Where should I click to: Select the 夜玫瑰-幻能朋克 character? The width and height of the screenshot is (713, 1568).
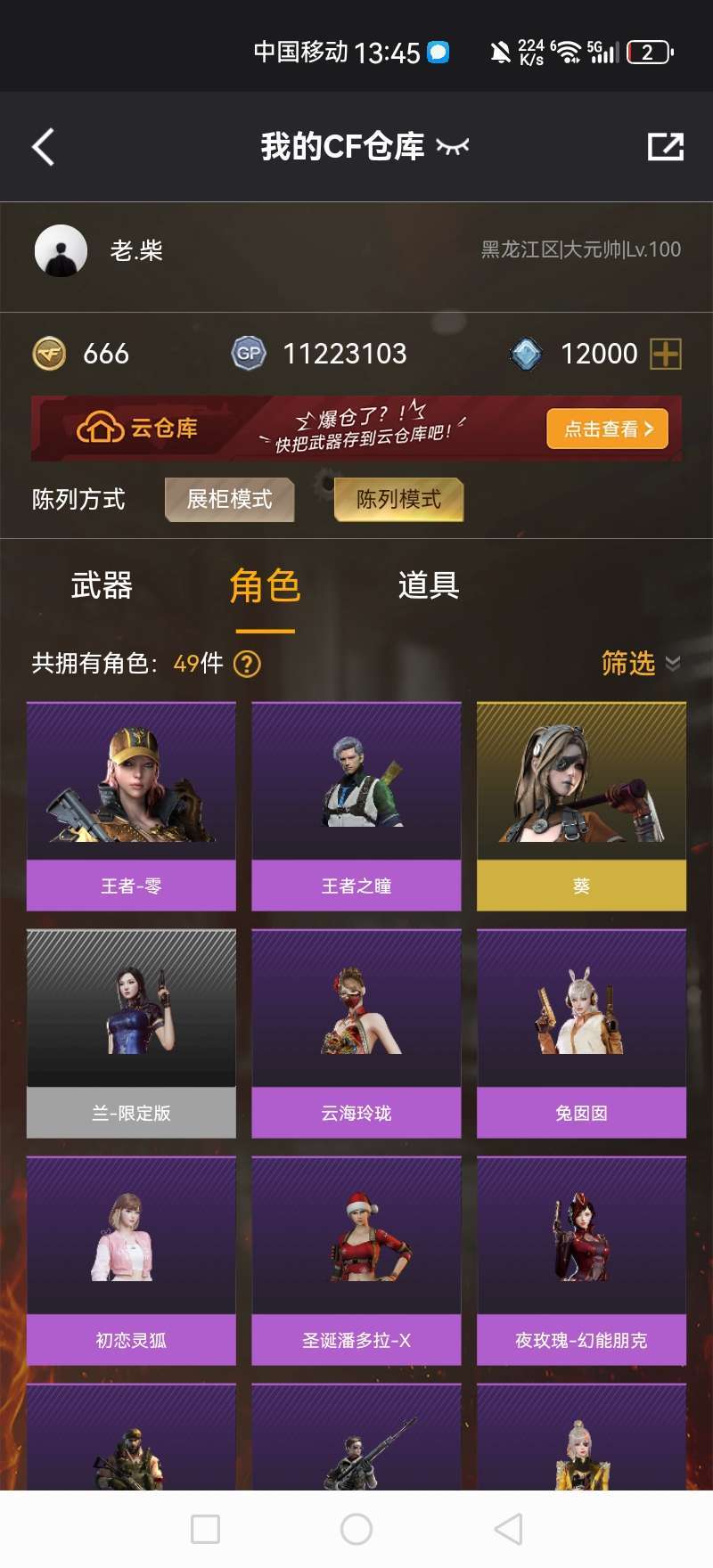[581, 1261]
